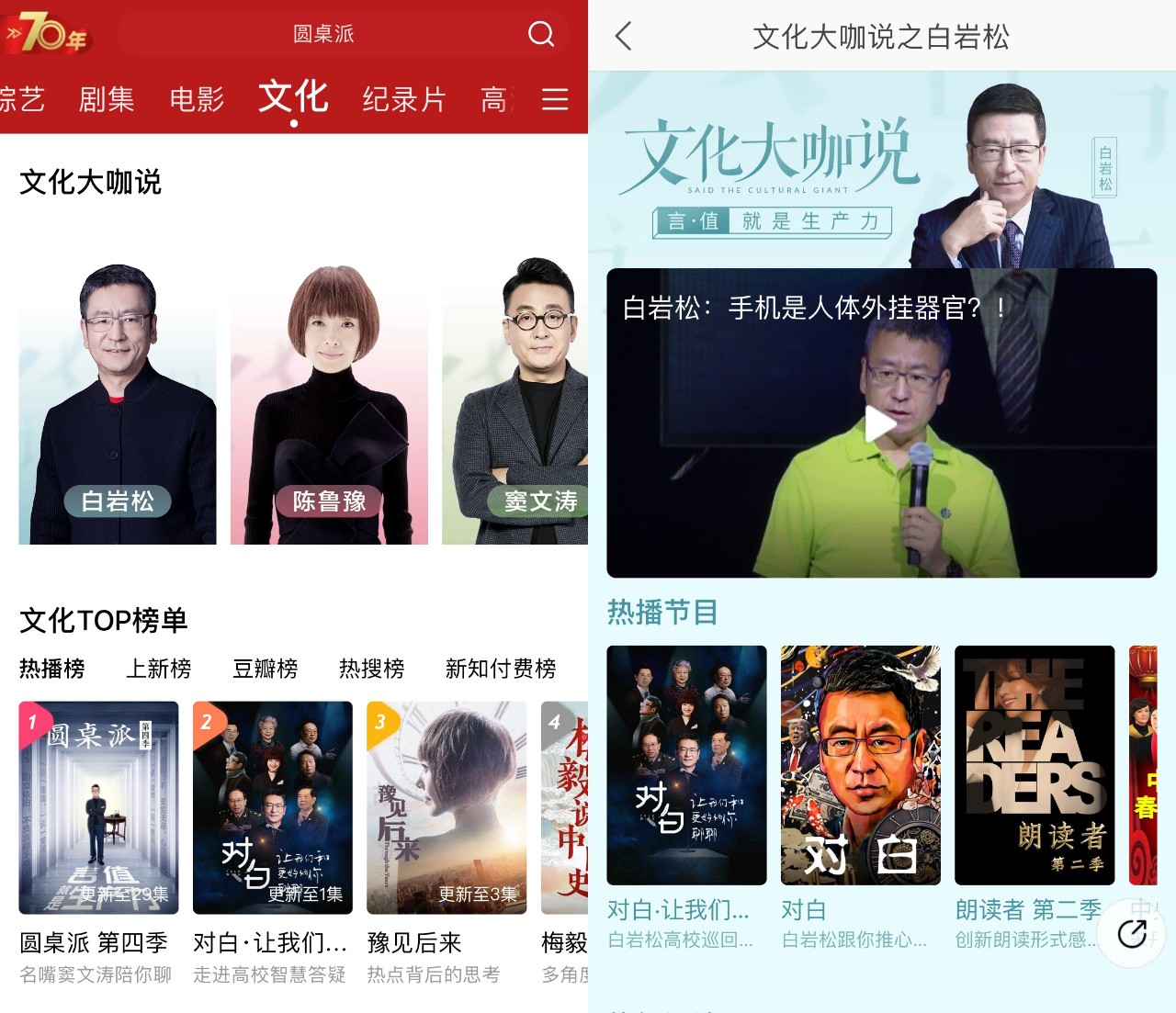Image resolution: width=1176 pixels, height=1013 pixels.
Task: Open 对白 白岩松跟你推心 program card
Action: [860, 766]
